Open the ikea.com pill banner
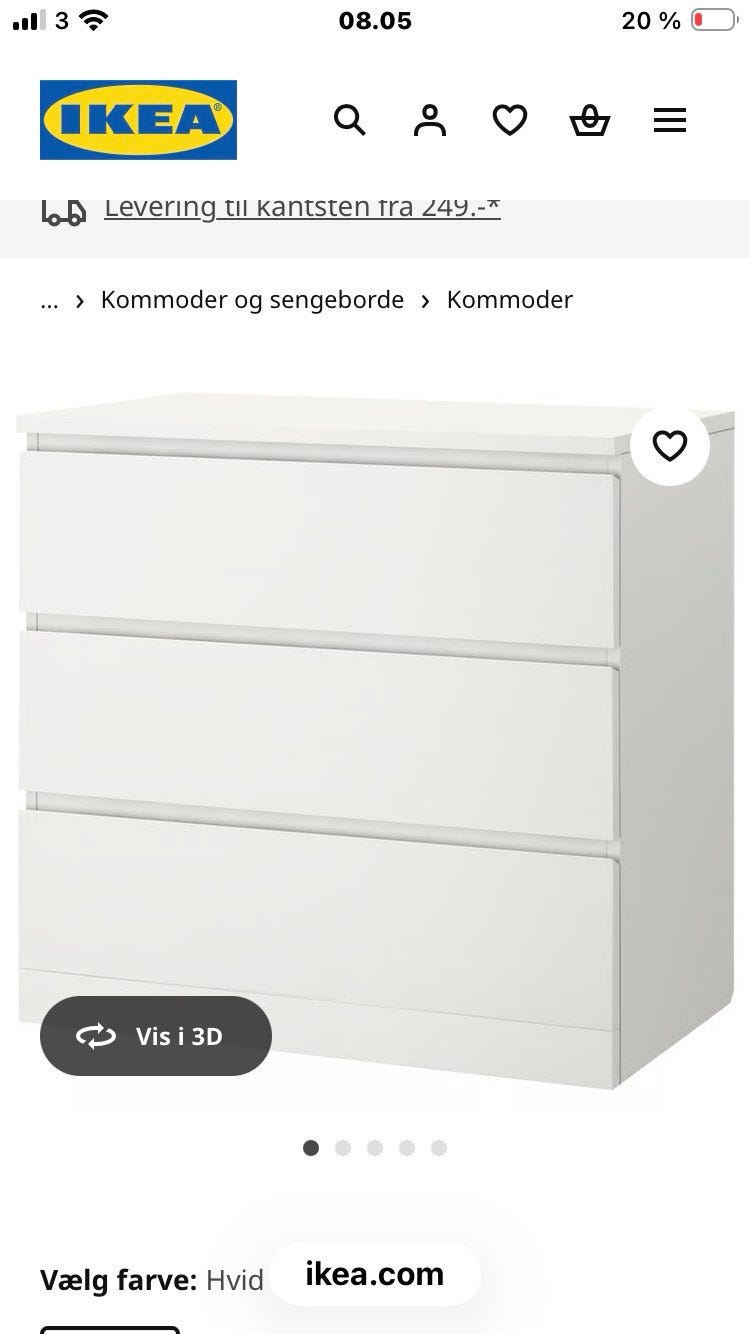750x1334 pixels. coord(371,1274)
